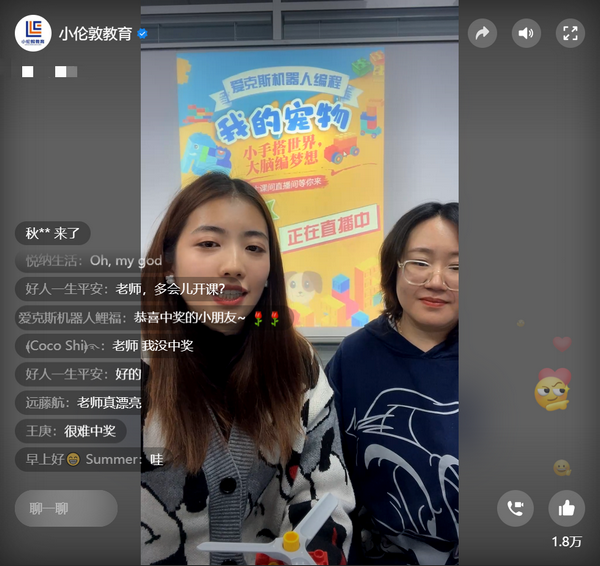Enter fullscreen mode

pyautogui.click(x=570, y=33)
